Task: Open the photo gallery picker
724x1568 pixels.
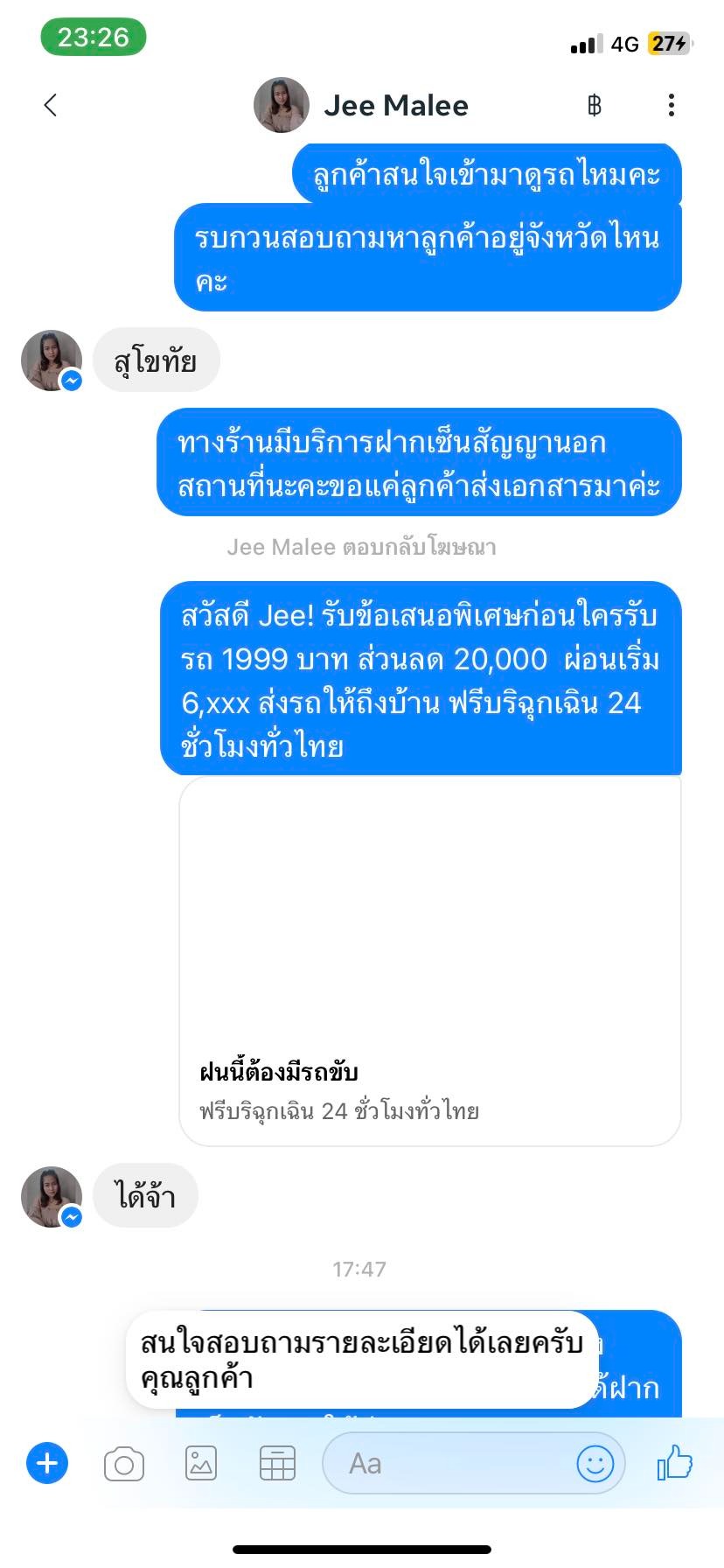Action: coord(201,1463)
